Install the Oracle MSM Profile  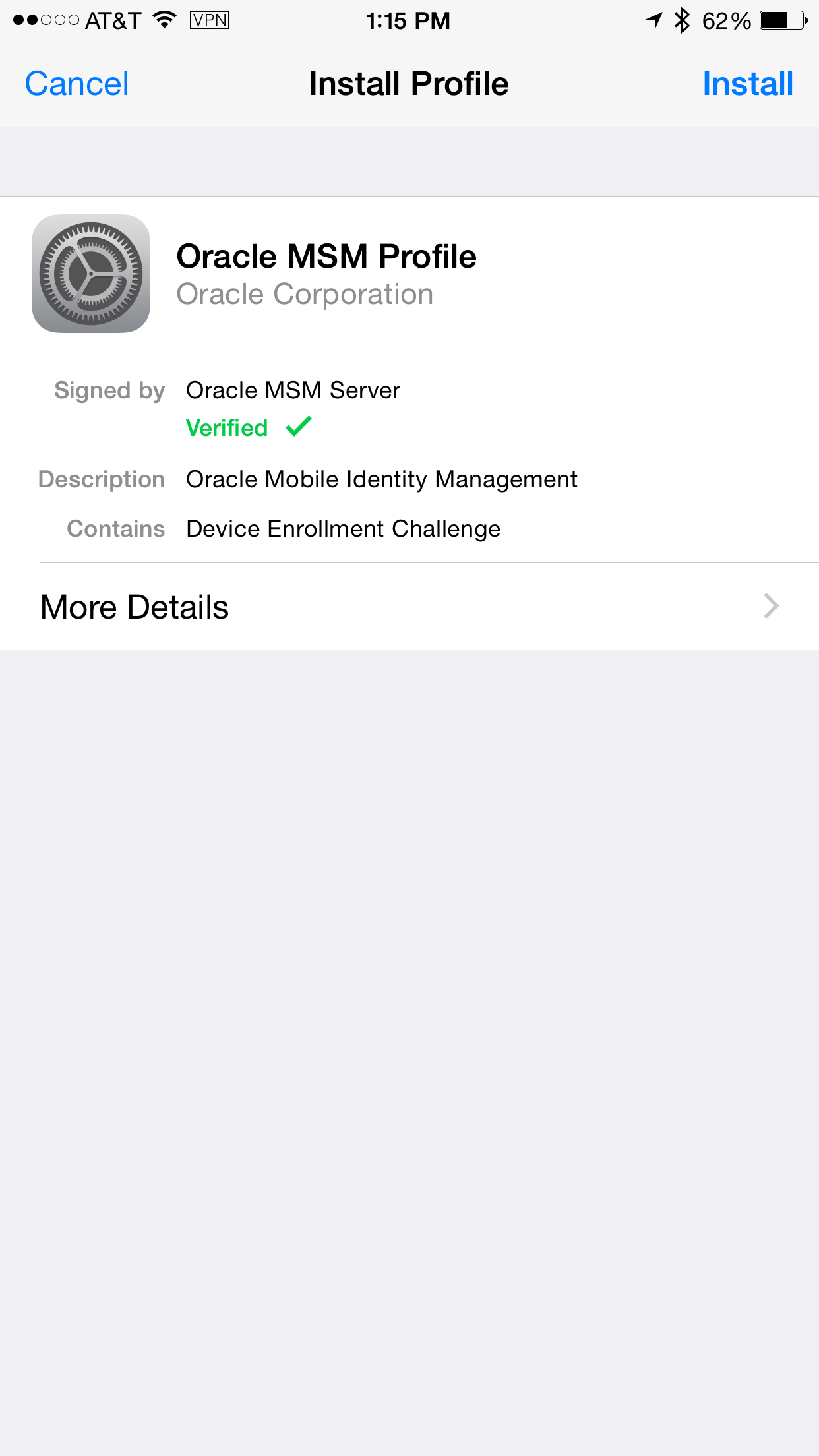tap(747, 83)
